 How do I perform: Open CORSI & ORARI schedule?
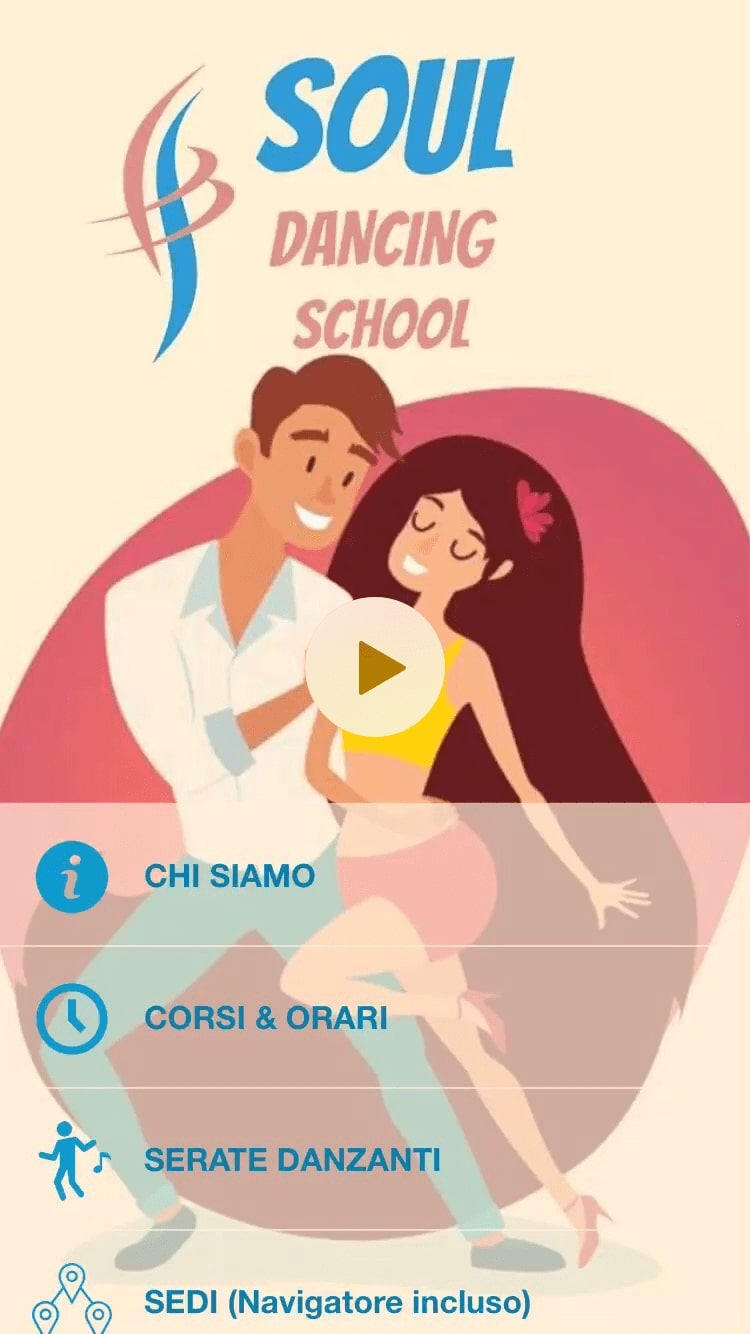pyautogui.click(x=266, y=1018)
